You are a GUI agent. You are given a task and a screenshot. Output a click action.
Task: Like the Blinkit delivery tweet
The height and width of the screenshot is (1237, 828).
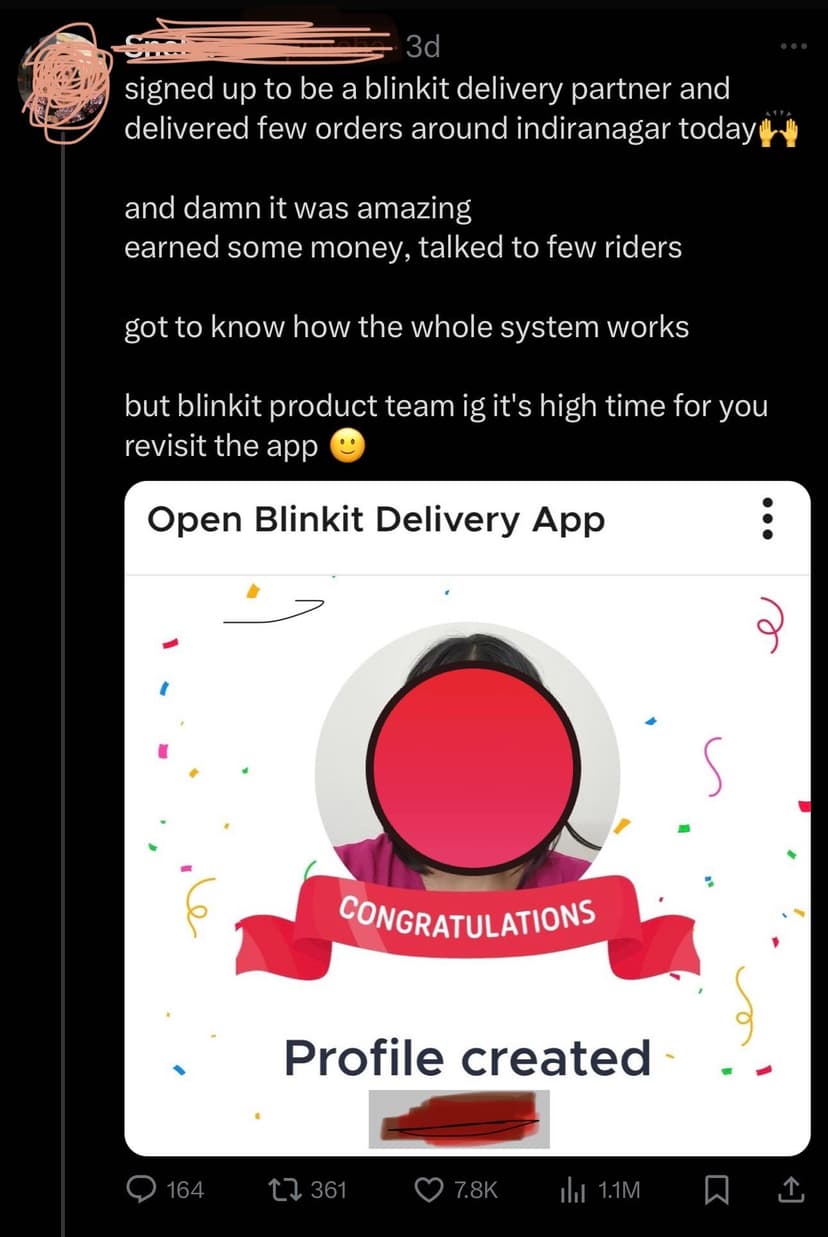point(428,1189)
